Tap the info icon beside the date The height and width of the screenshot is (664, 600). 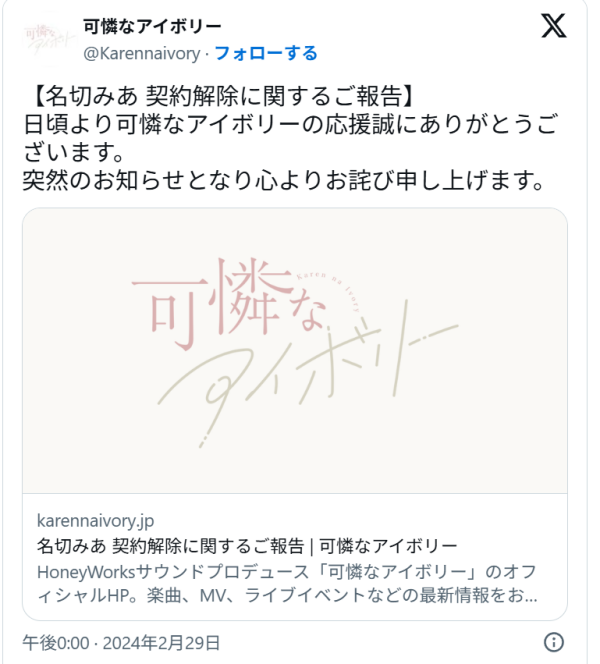point(553,641)
